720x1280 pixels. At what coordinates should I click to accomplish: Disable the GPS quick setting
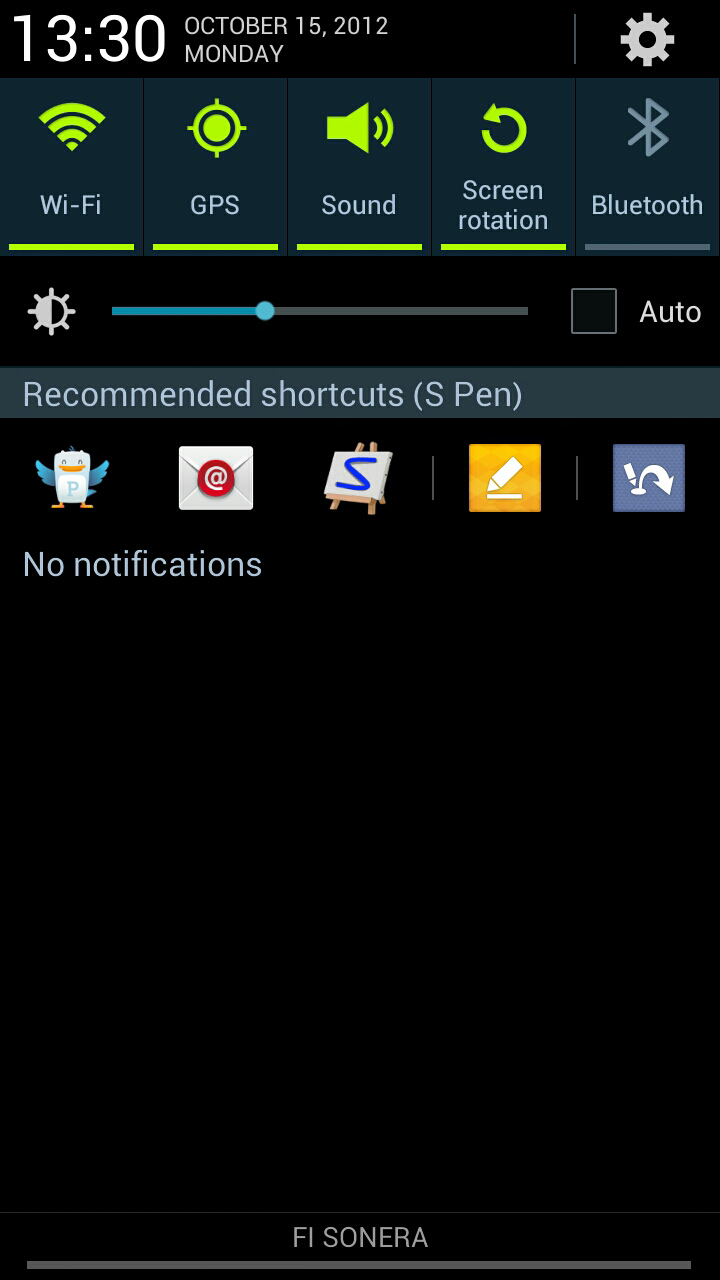click(x=215, y=166)
